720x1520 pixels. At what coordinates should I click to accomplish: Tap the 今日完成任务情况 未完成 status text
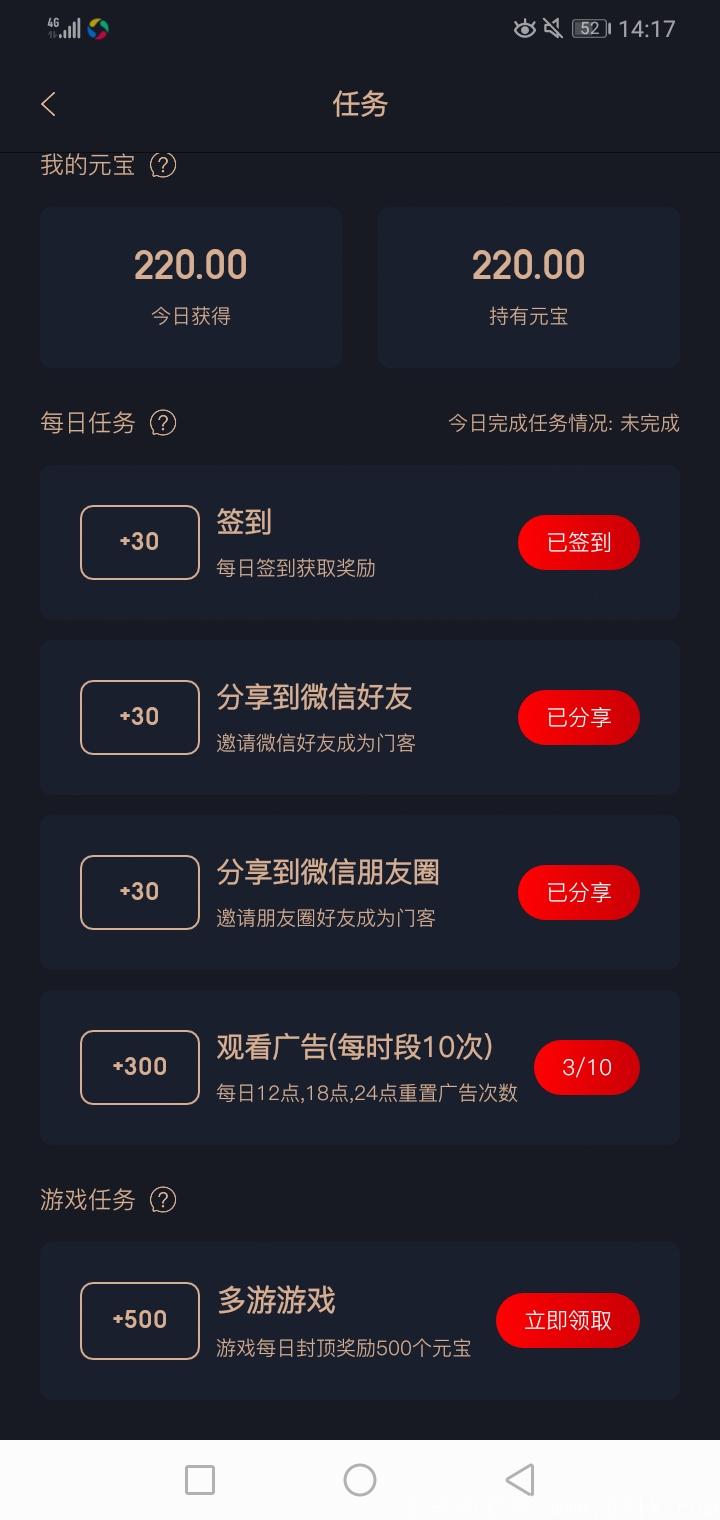pyautogui.click(x=564, y=423)
